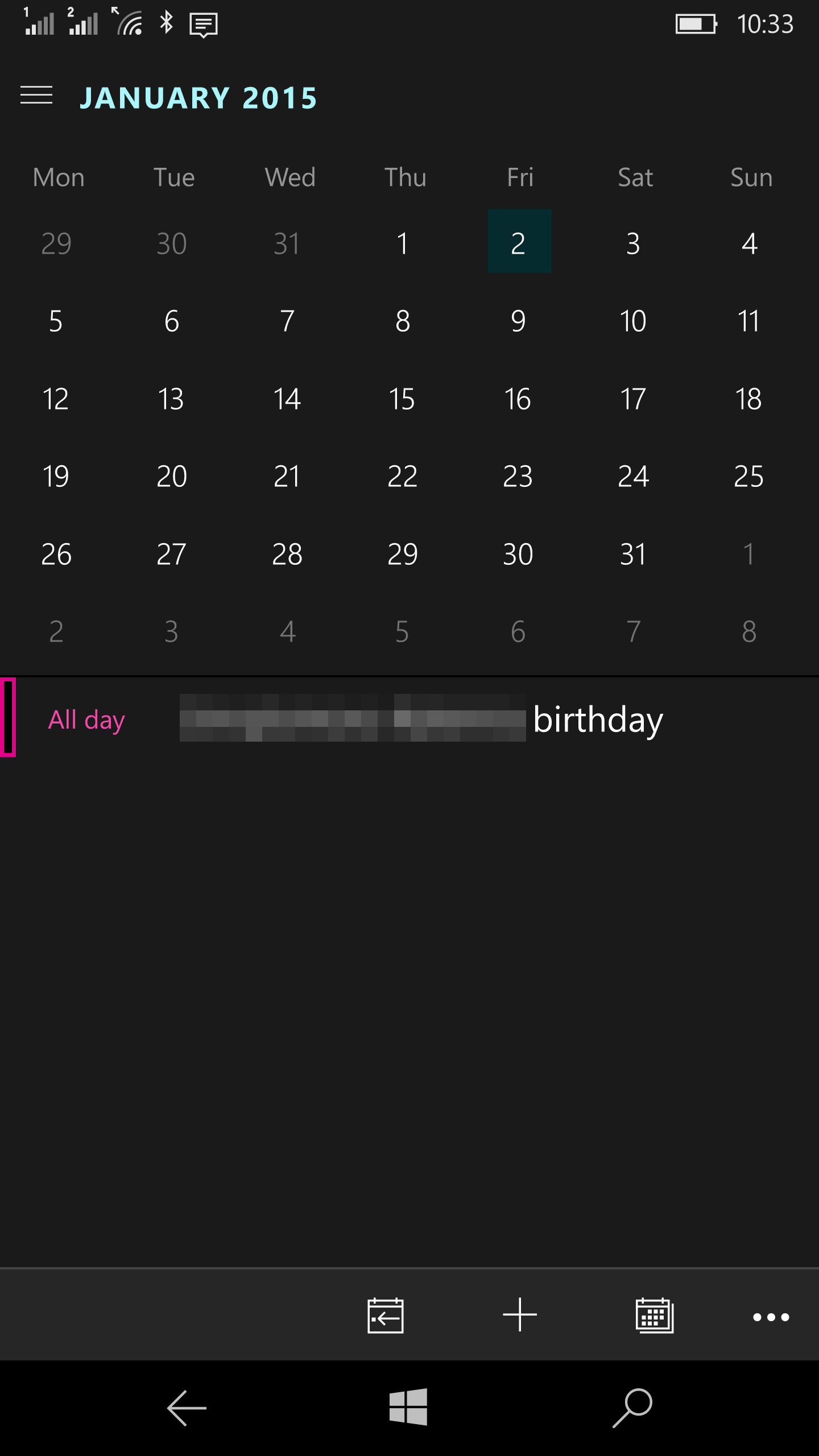Select Monday, January 26

click(x=56, y=554)
